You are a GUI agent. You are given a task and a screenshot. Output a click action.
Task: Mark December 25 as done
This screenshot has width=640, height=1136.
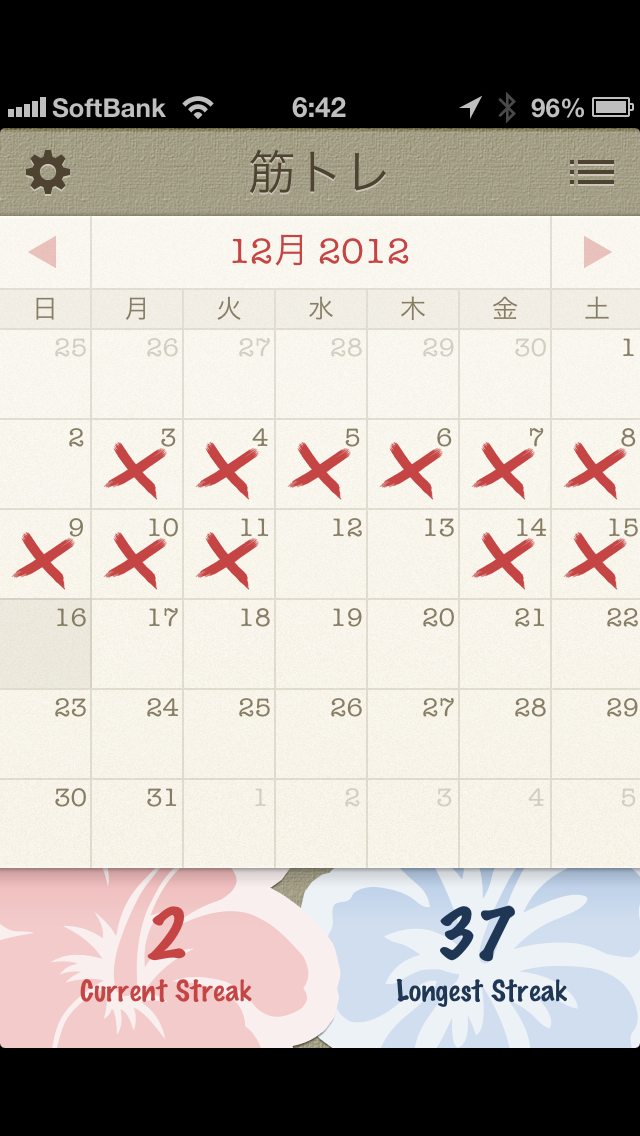click(x=229, y=734)
